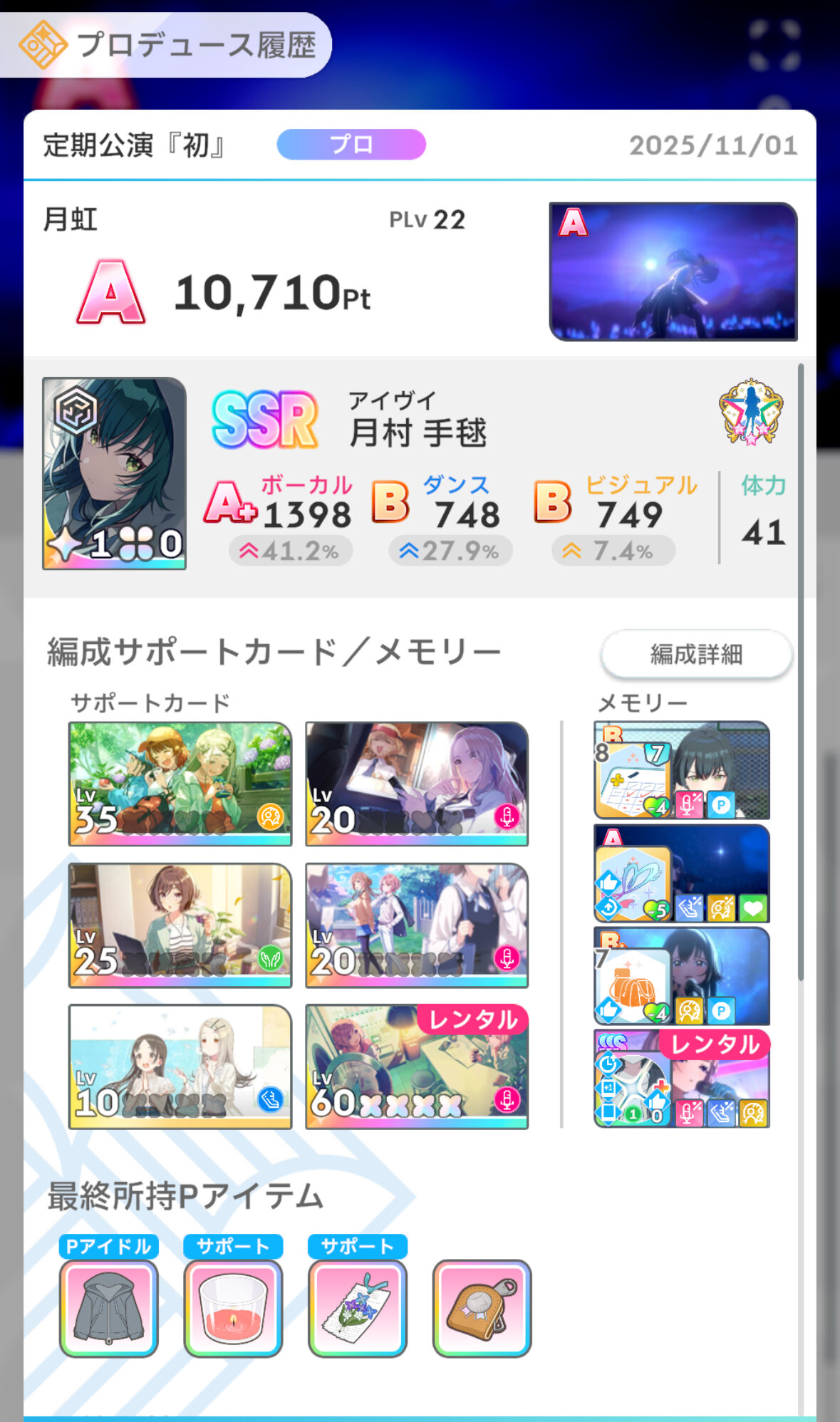Screen dimensions: 840x1422
Task: Open the Lv 25 support card
Action: 180,925
